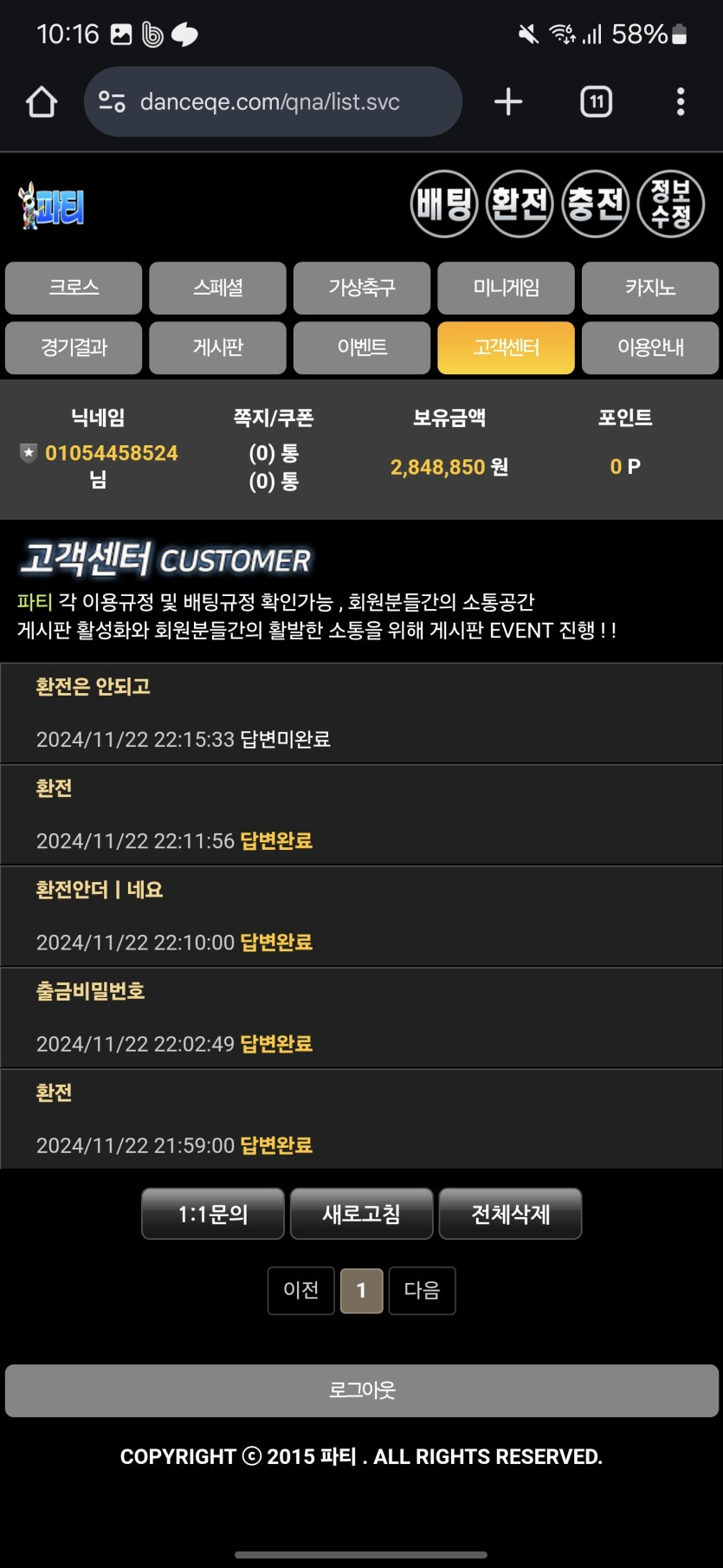Open a new browser tab
This screenshot has width=723, height=1568.
pyautogui.click(x=508, y=102)
